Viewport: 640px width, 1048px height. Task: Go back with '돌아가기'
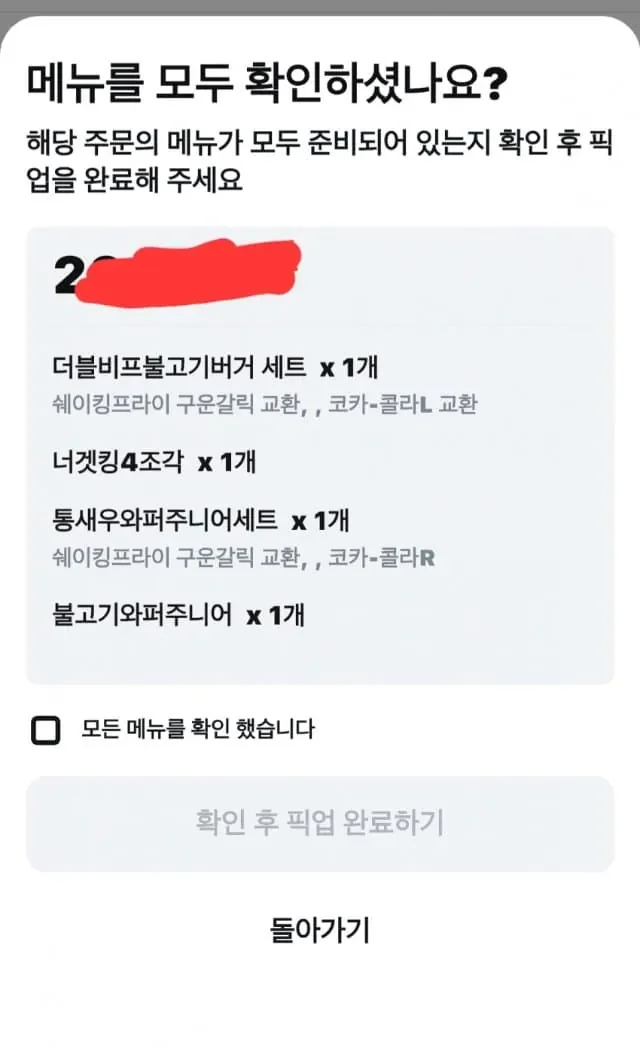tap(319, 931)
